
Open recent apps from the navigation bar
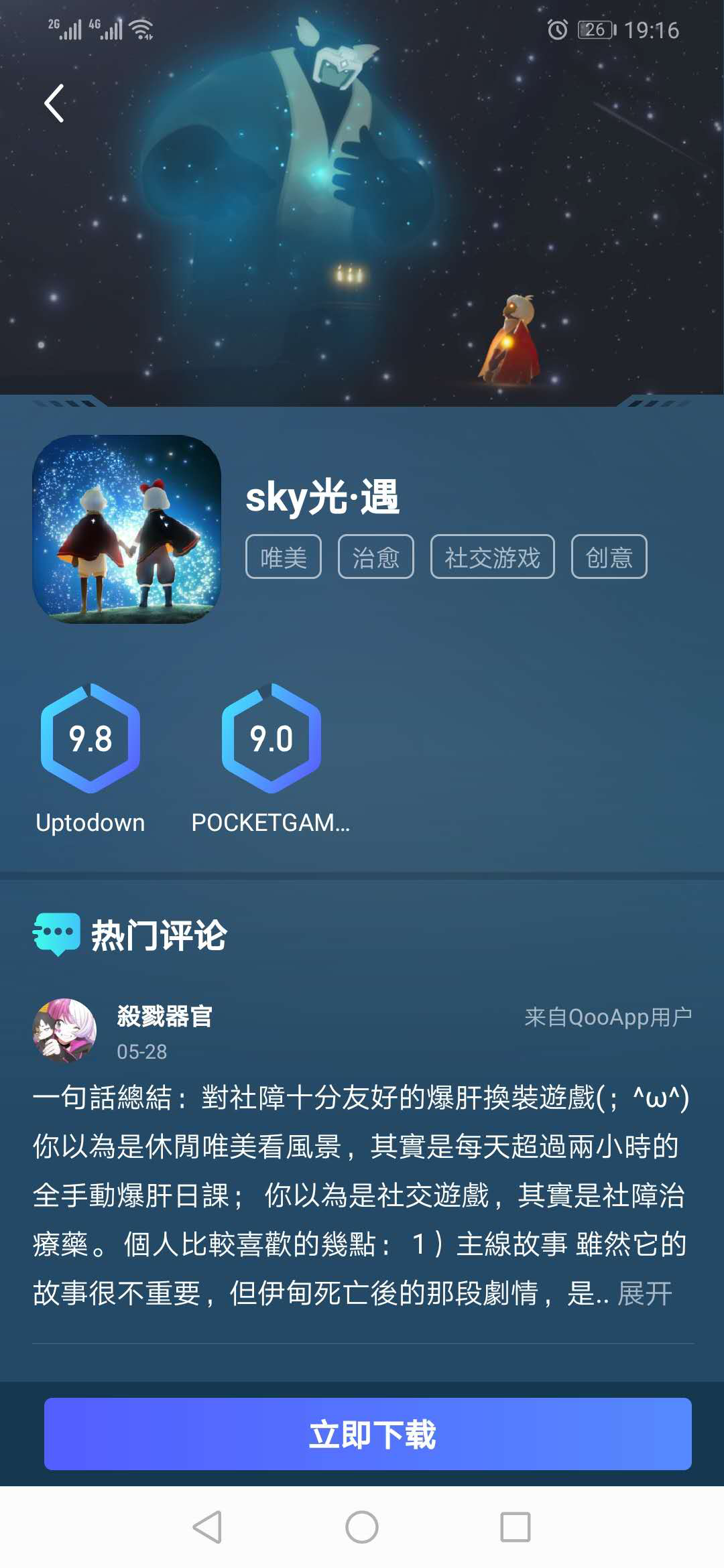pyautogui.click(x=515, y=1527)
